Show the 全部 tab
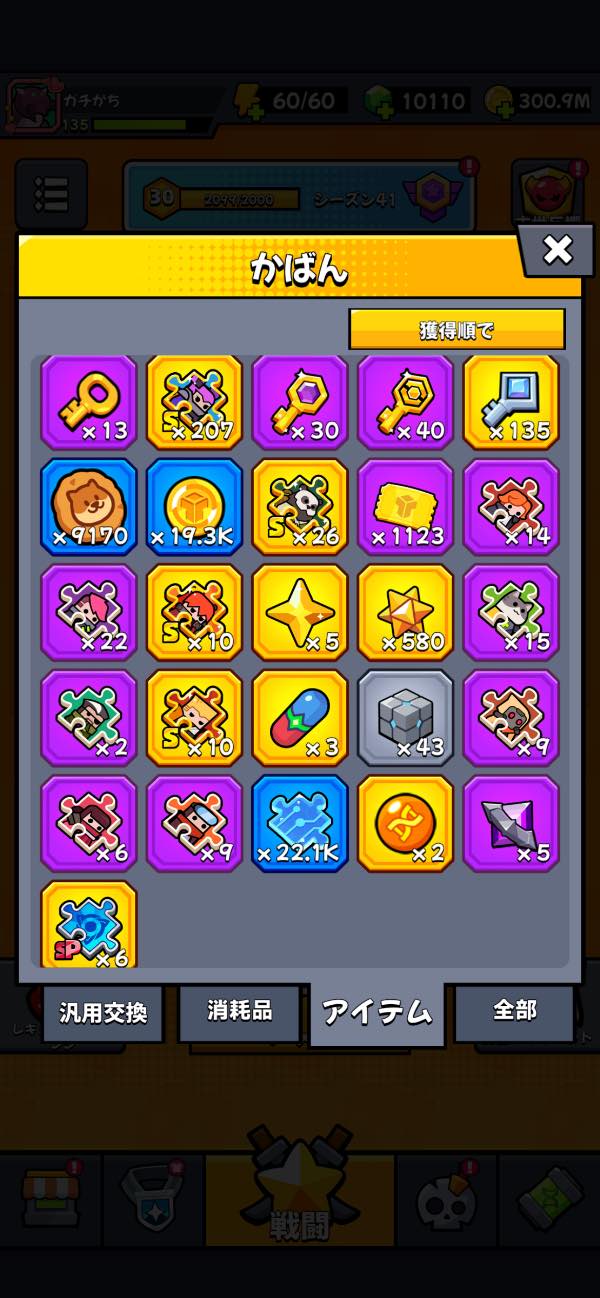 [514, 1011]
